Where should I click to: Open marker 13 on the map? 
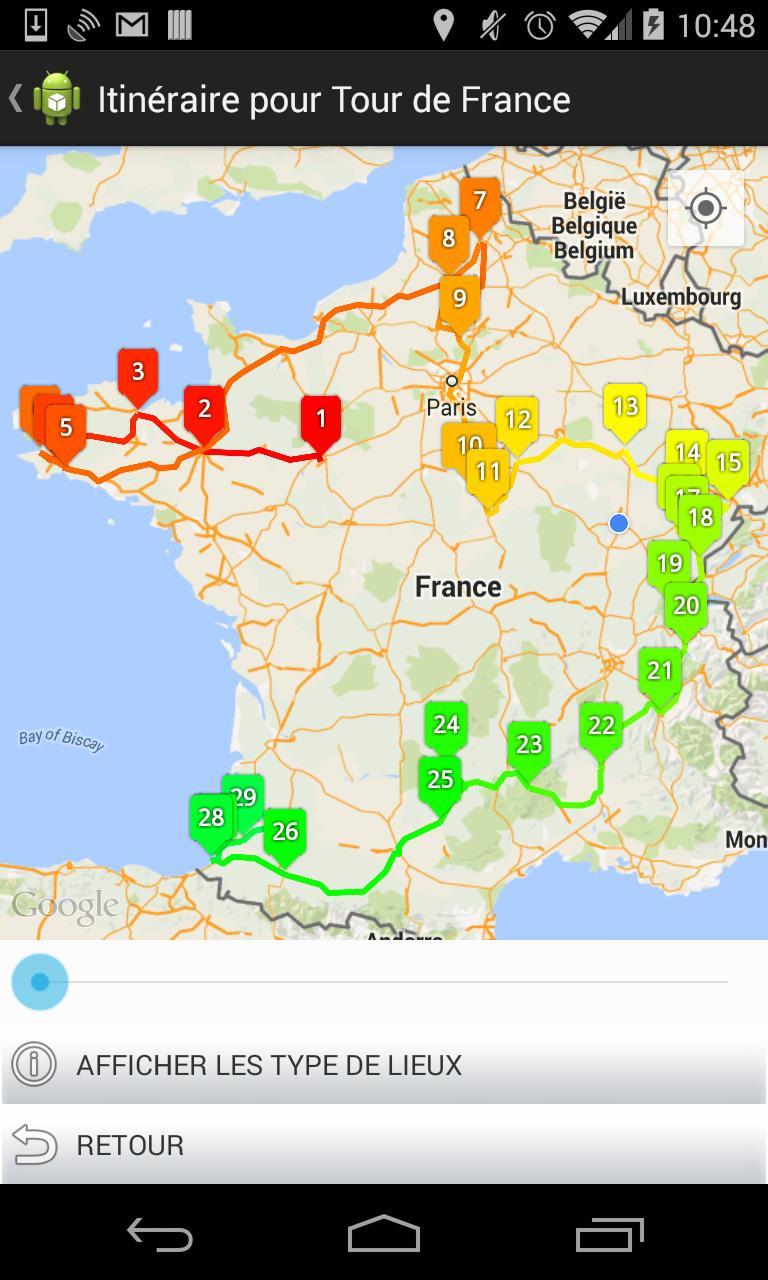point(625,407)
